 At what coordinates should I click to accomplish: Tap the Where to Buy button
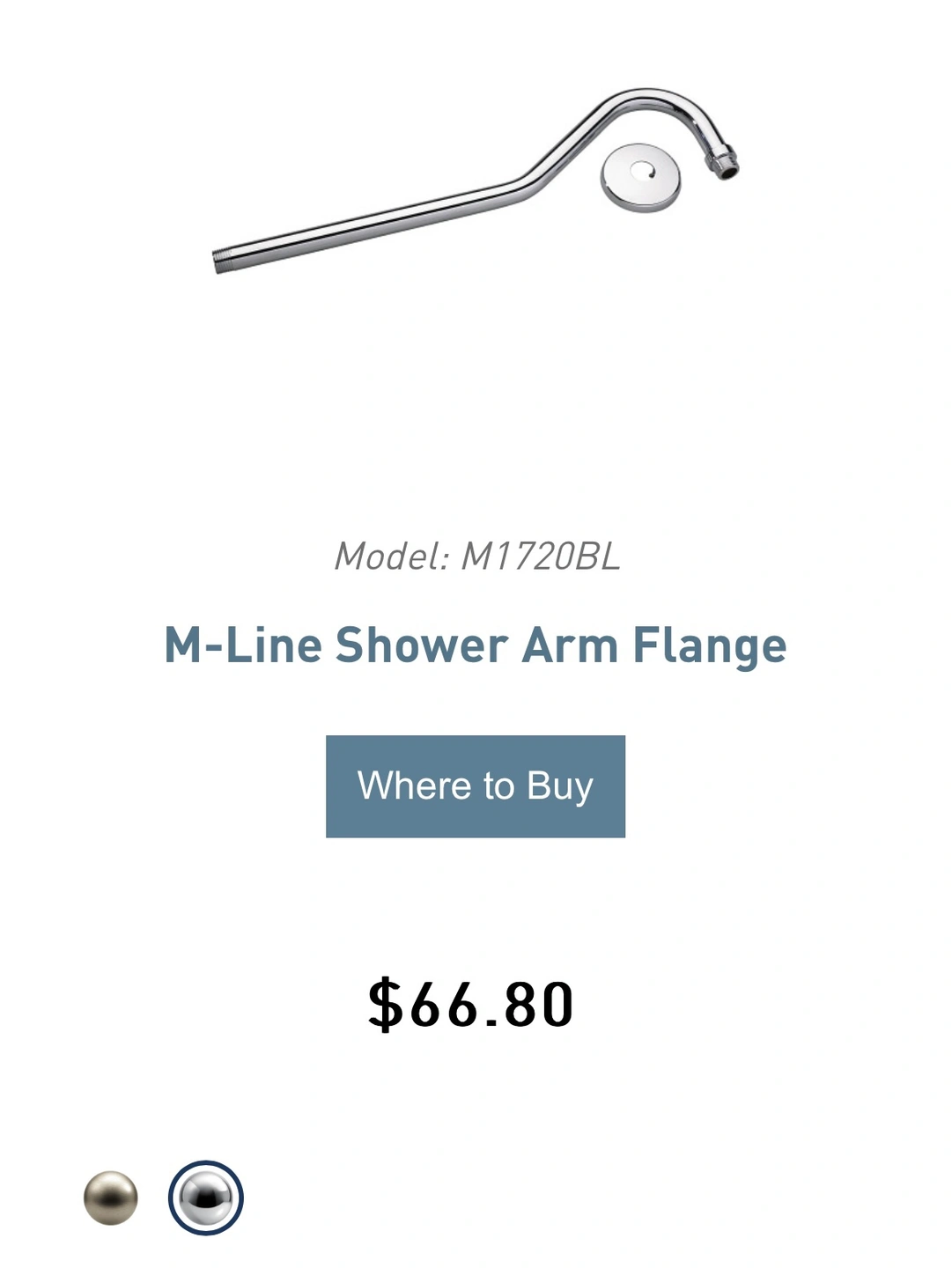point(475,785)
